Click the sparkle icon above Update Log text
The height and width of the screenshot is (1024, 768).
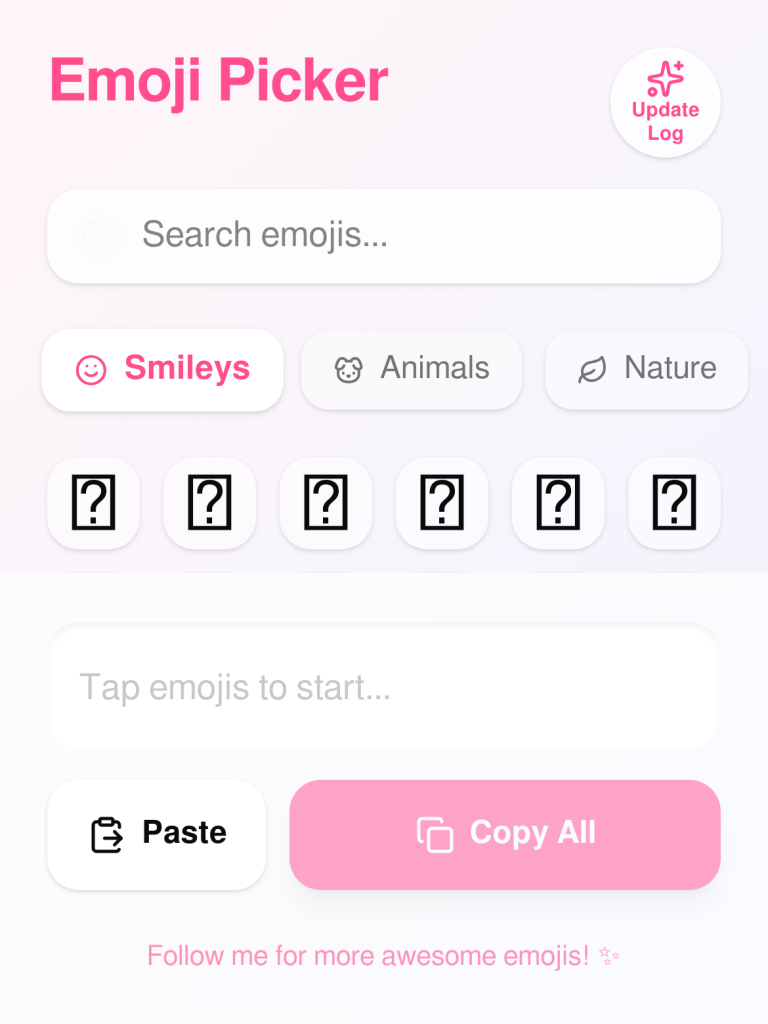[665, 78]
